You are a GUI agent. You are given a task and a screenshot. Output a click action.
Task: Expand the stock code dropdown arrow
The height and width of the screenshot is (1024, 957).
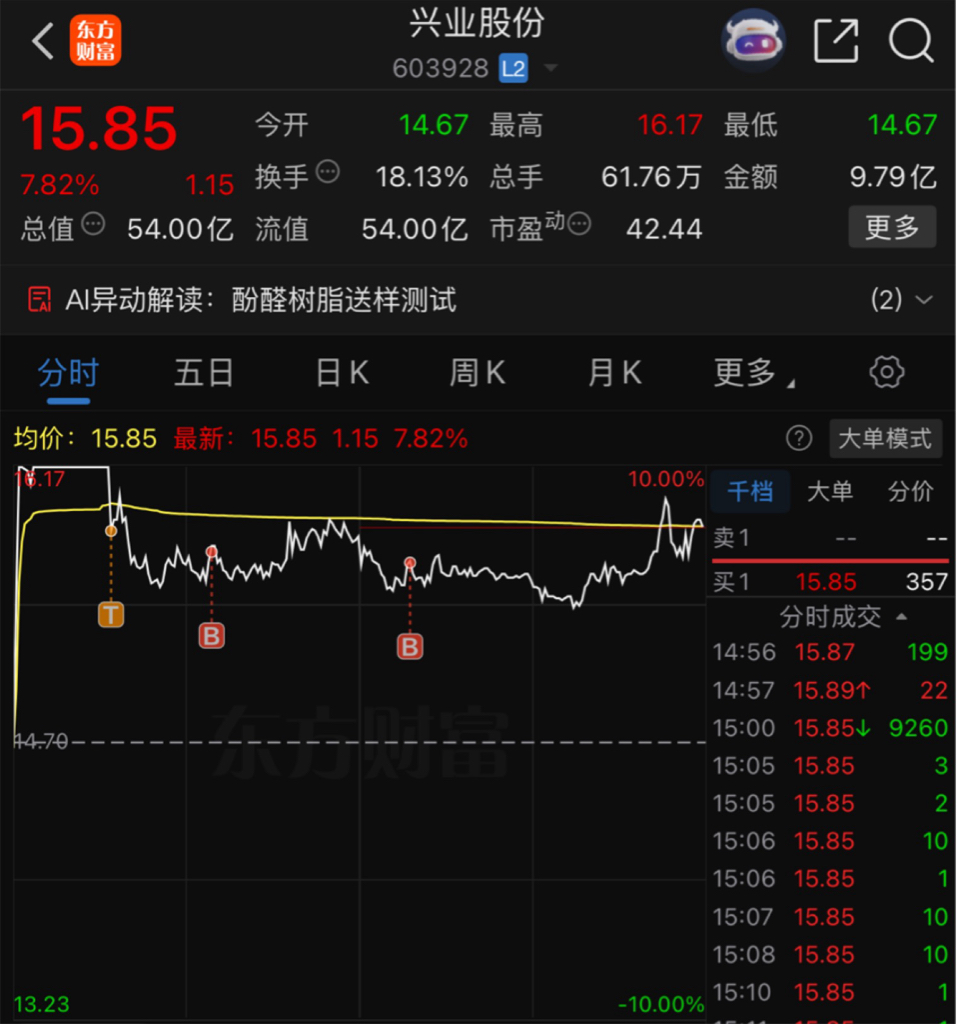click(x=551, y=68)
